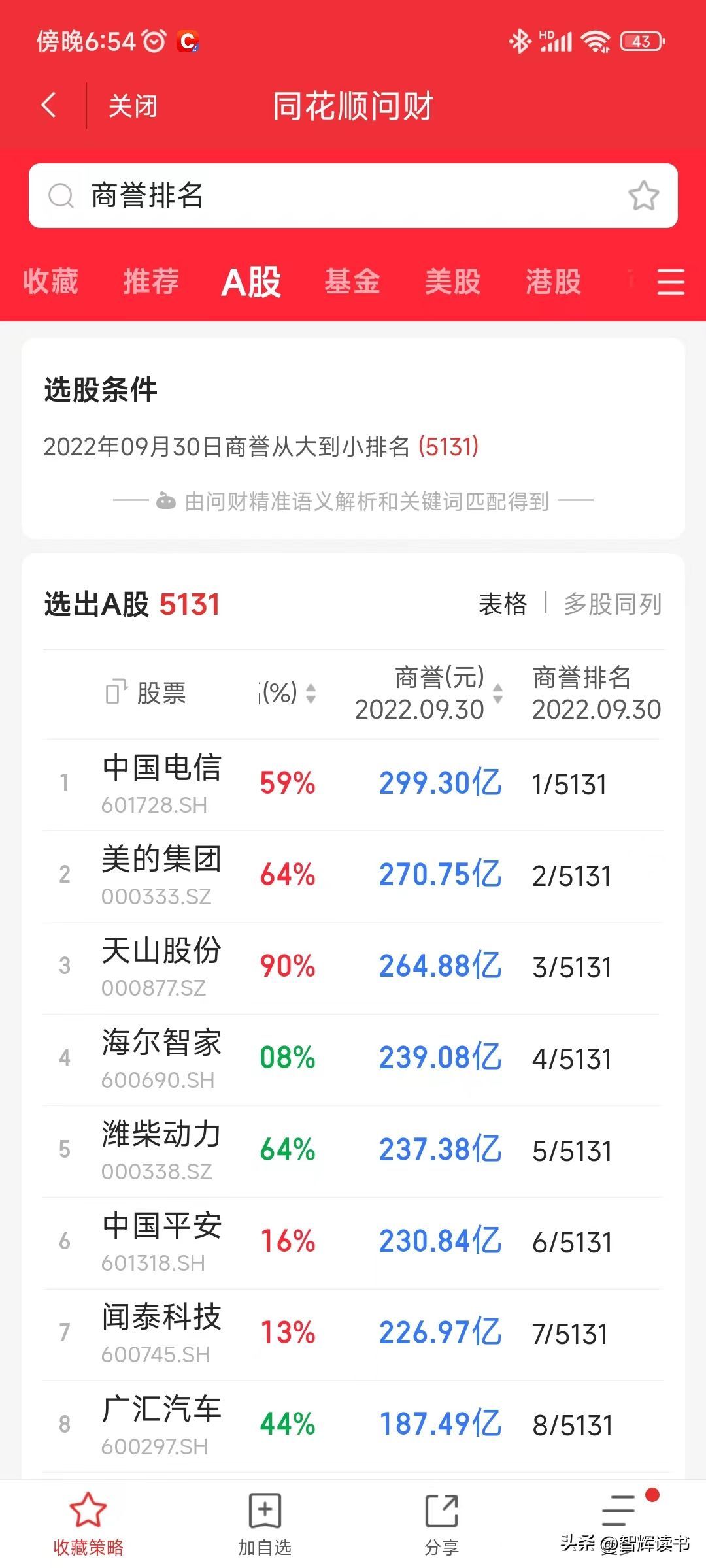The height and width of the screenshot is (1568, 706).
Task: Switch to the 收藏 tab
Action: [50, 282]
